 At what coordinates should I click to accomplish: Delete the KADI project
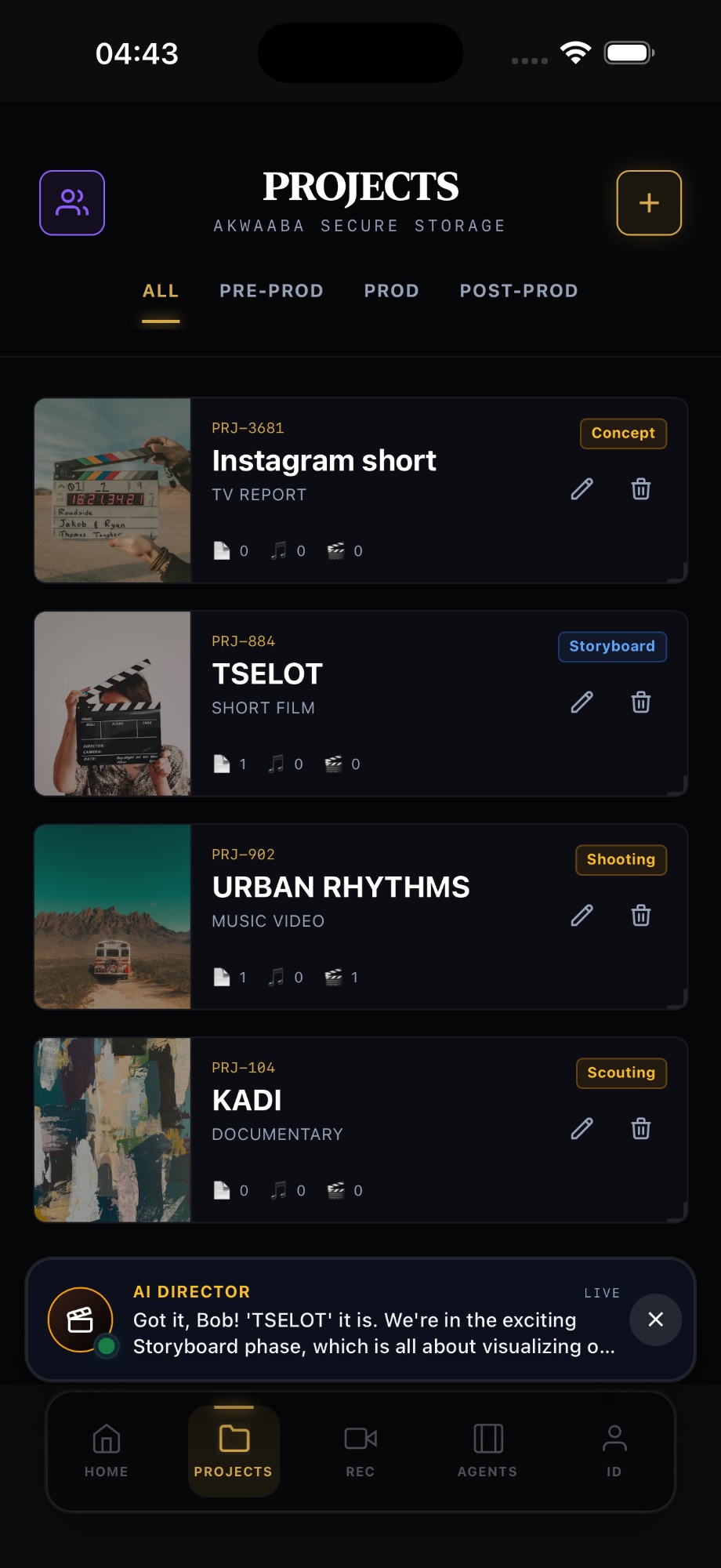(641, 1129)
